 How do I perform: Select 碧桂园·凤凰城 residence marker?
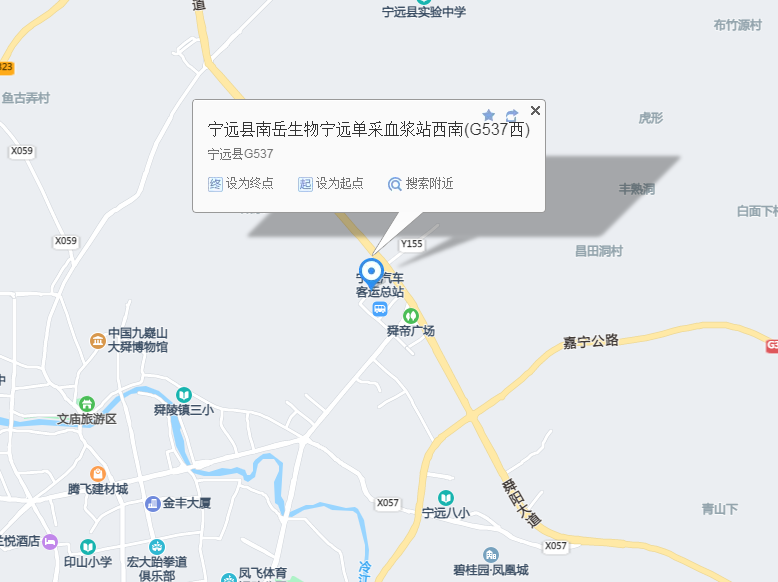(490, 555)
